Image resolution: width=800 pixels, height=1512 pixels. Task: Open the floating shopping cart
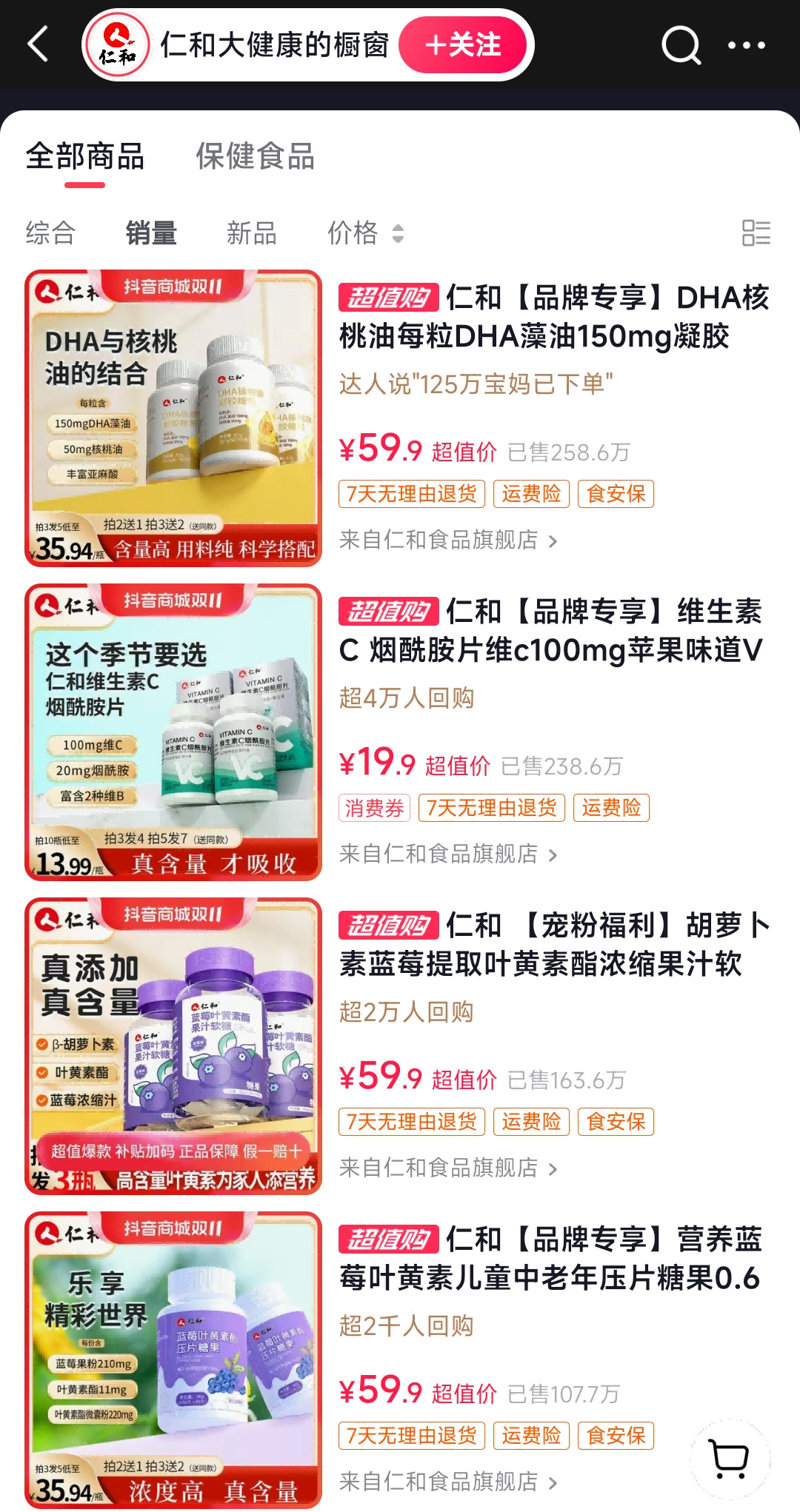point(730,1459)
